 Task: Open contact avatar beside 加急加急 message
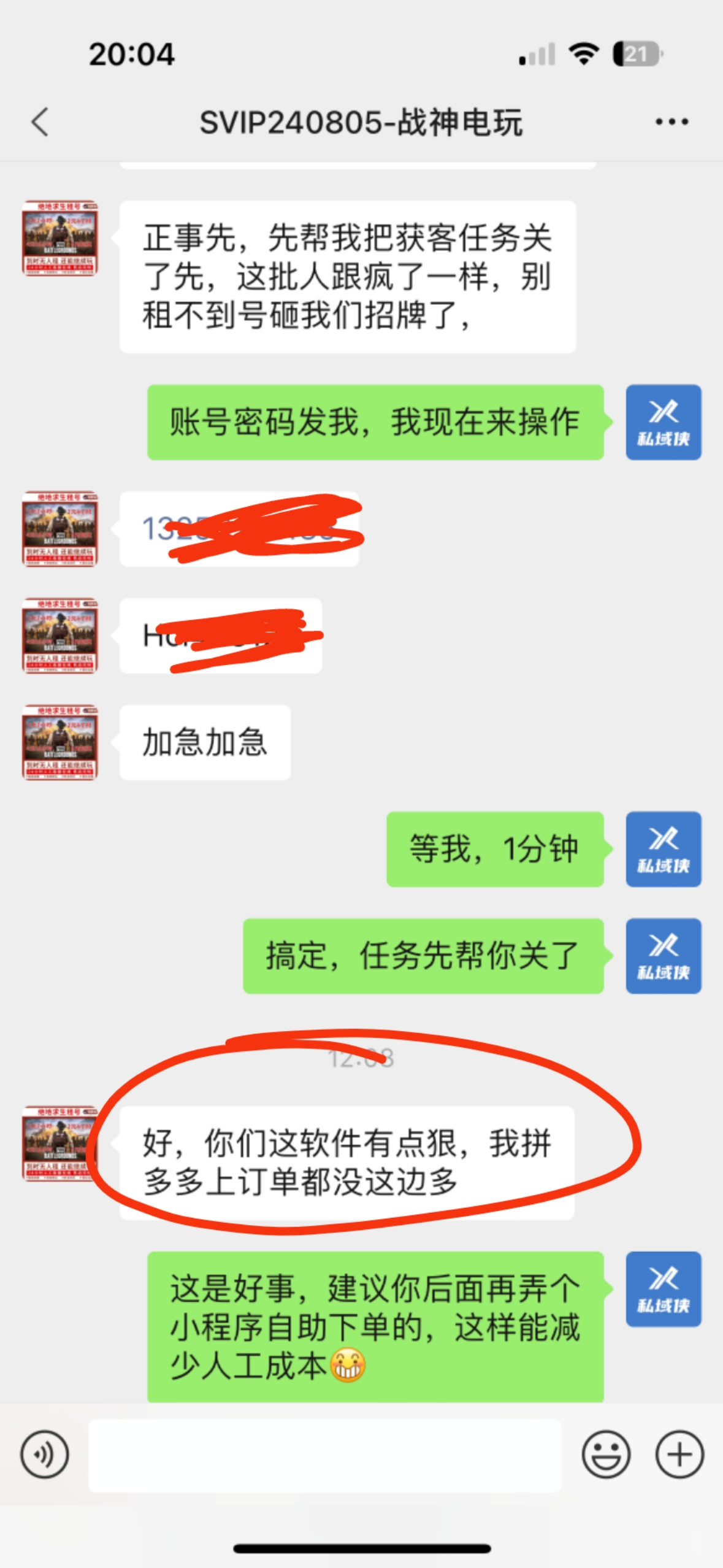pyautogui.click(x=60, y=742)
